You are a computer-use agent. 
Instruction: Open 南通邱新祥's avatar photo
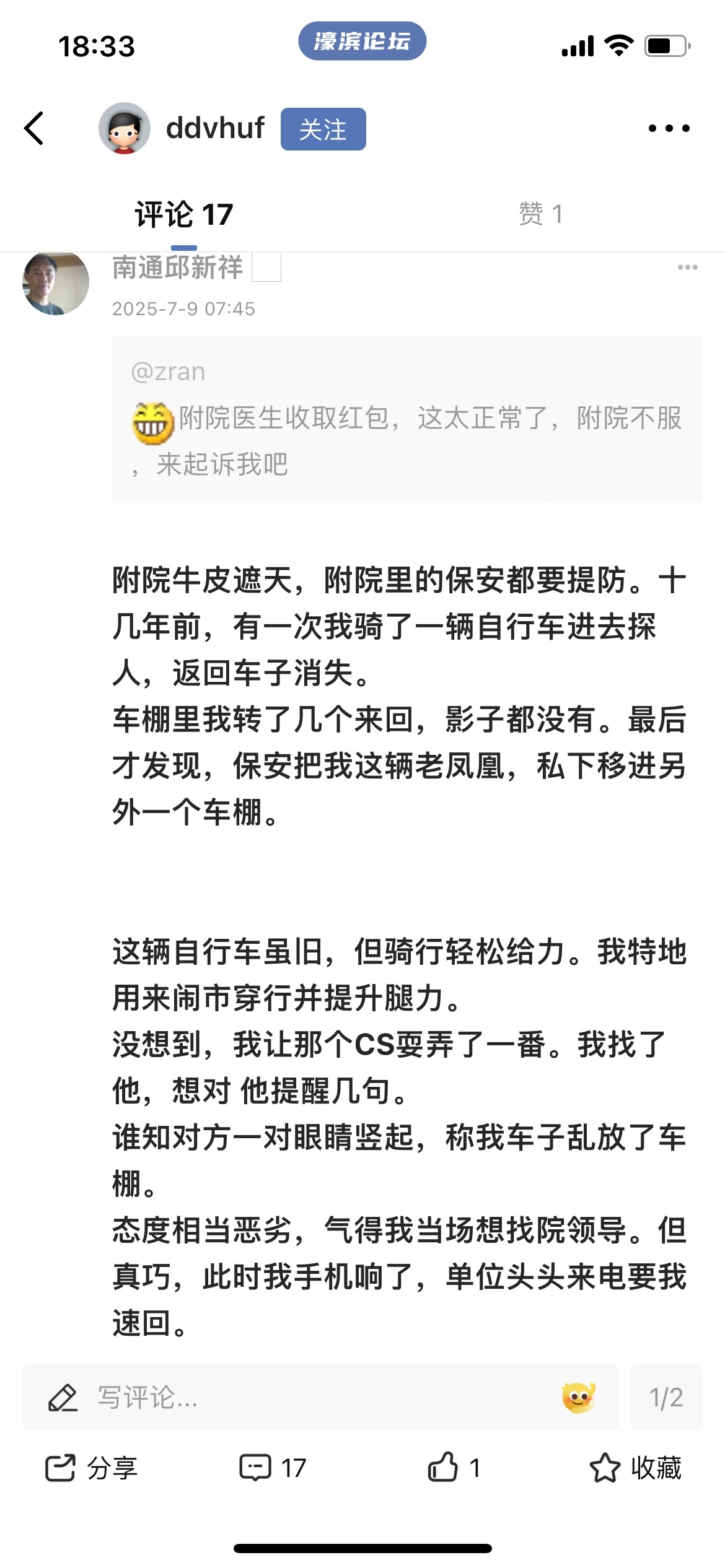coord(56,283)
